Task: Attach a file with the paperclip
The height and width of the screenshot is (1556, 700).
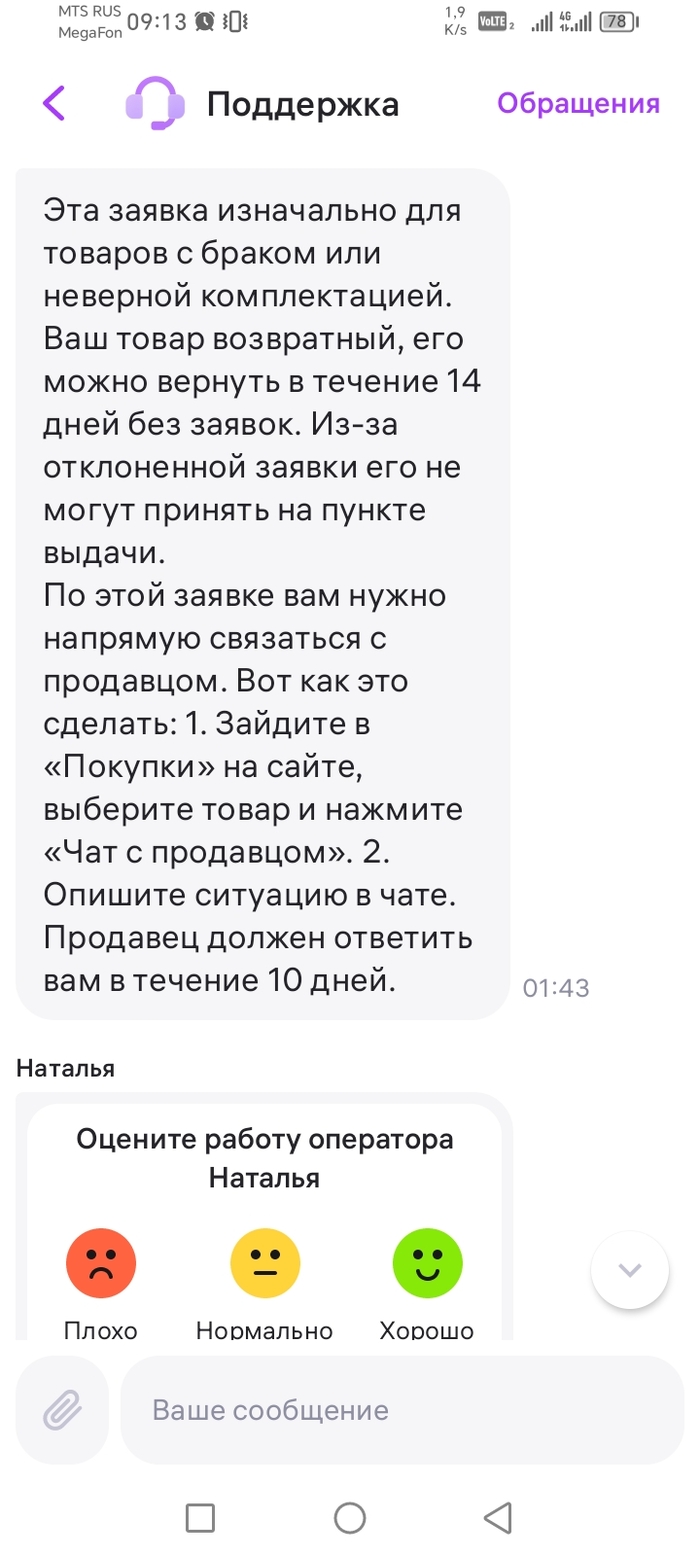Action: click(62, 1410)
